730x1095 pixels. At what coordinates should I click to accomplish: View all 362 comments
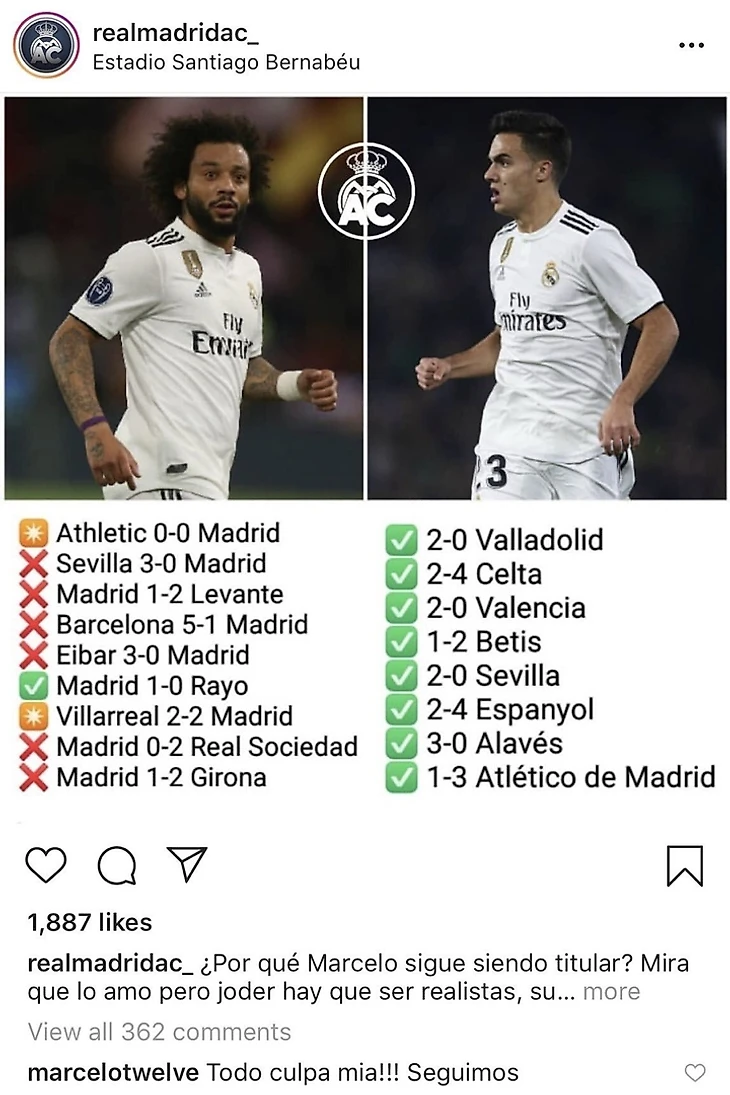click(x=159, y=1032)
